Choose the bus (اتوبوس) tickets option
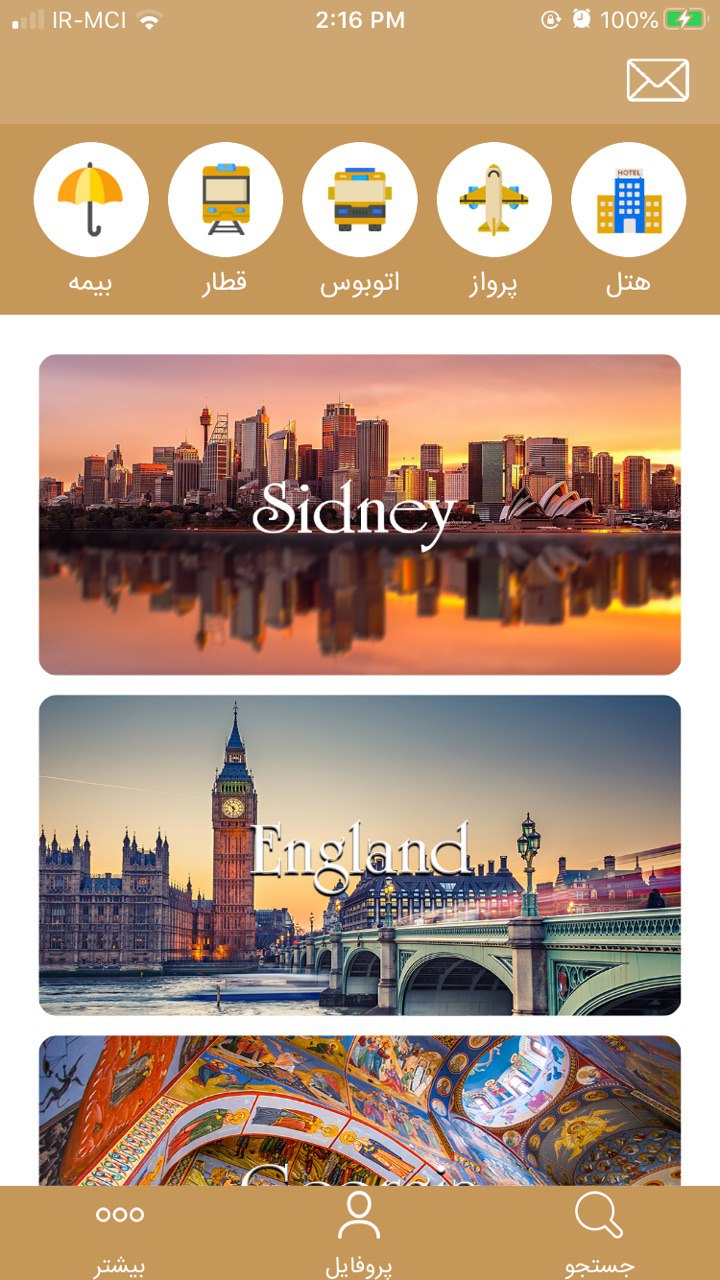The width and height of the screenshot is (720, 1280). pos(360,200)
